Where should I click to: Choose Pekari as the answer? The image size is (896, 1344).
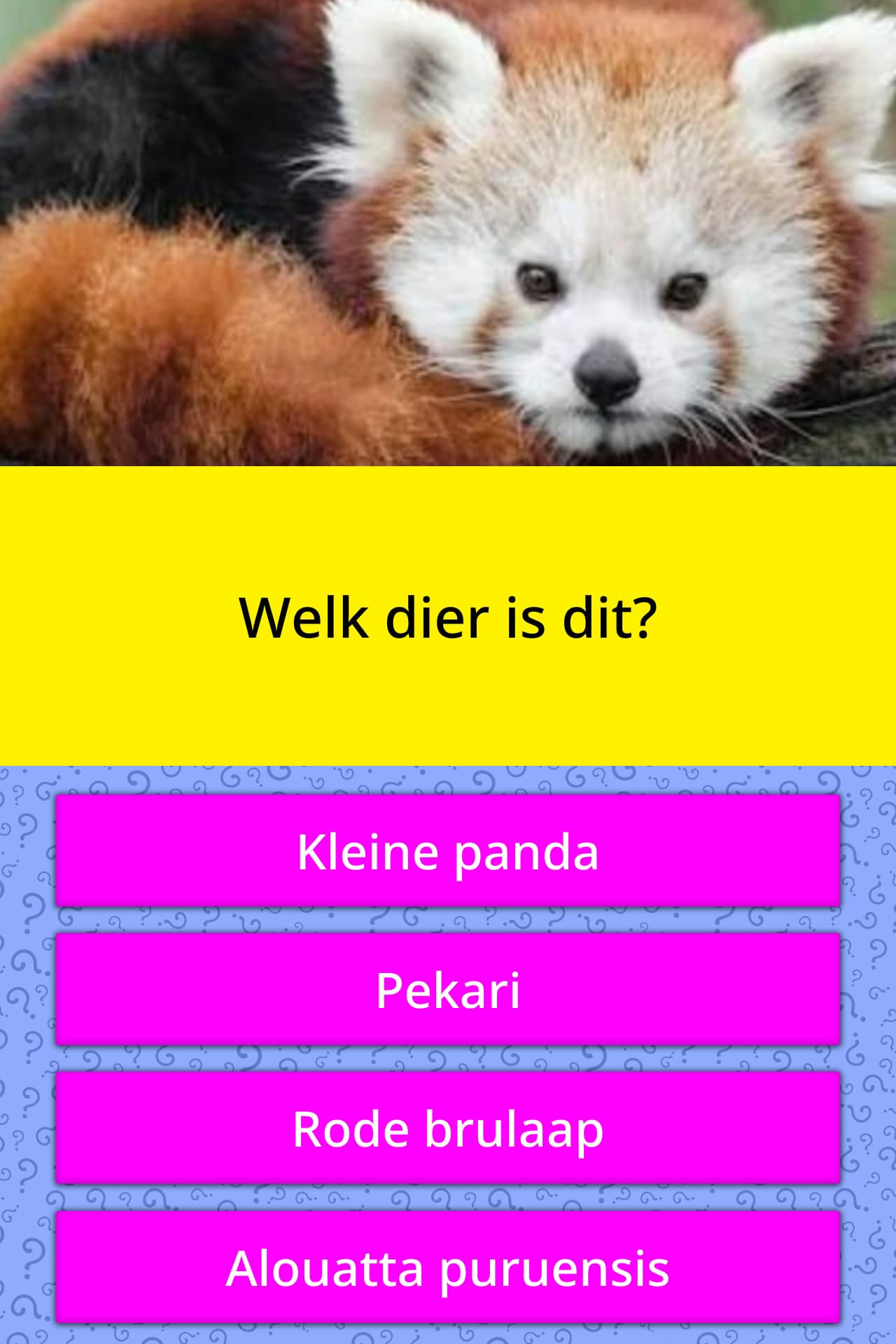point(448,990)
